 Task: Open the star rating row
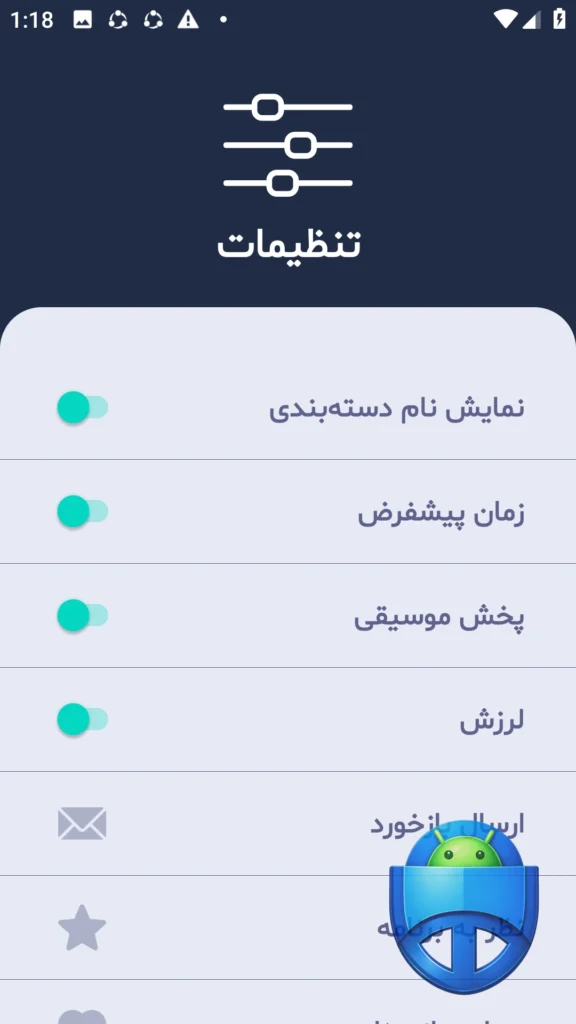288,927
